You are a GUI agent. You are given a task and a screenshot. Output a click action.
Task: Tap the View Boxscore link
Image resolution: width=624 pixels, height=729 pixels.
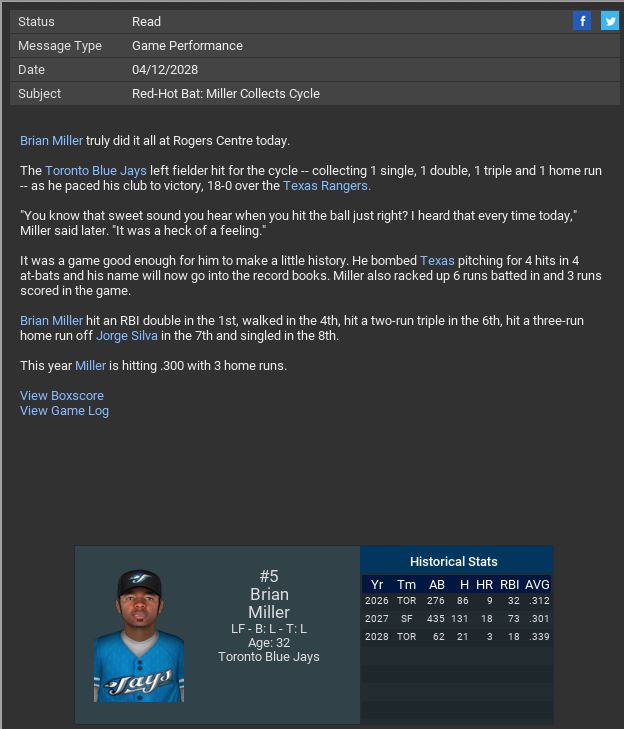pos(62,396)
